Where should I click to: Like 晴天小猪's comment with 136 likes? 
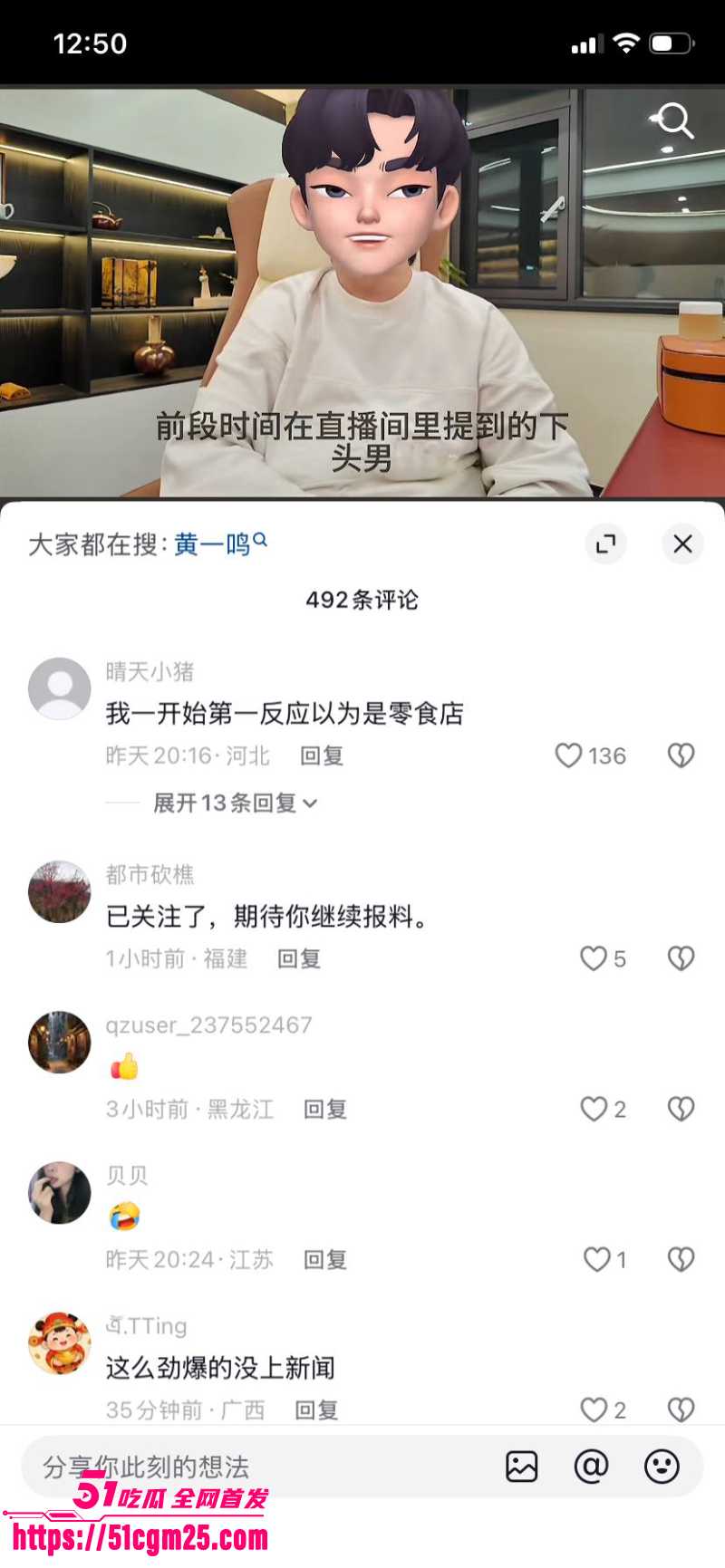point(568,755)
